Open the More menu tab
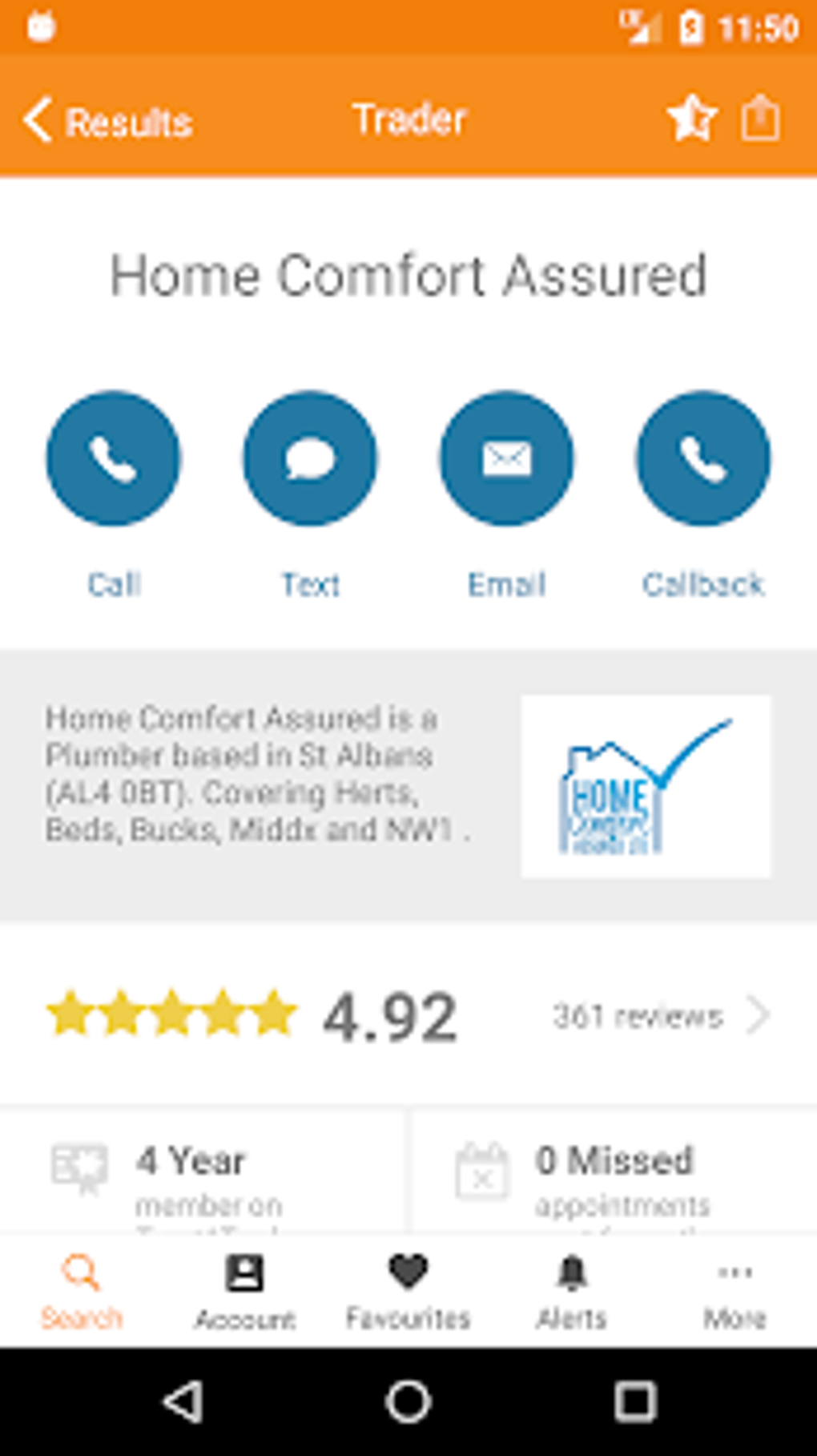The image size is (817, 1456). pyautogui.click(x=734, y=1291)
